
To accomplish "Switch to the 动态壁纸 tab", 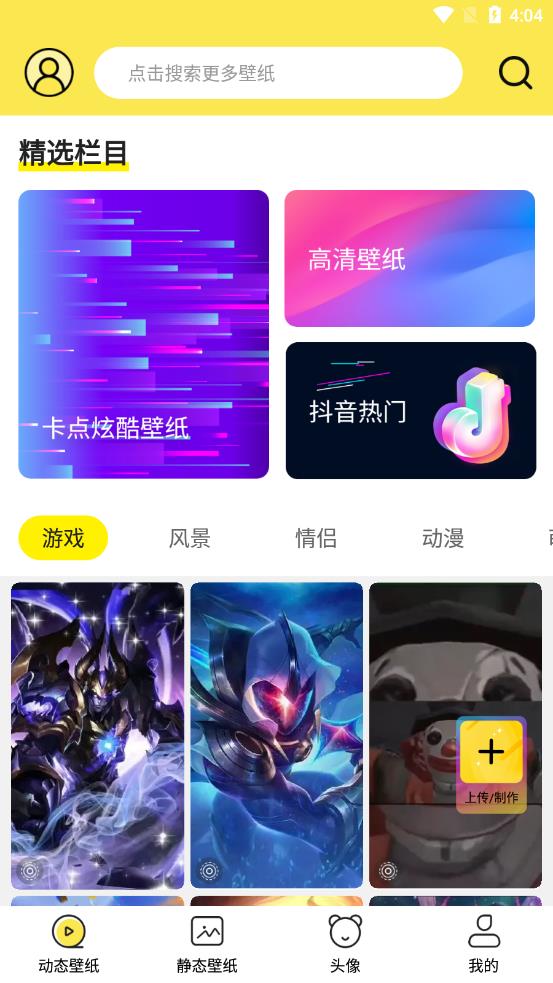I will (x=69, y=944).
